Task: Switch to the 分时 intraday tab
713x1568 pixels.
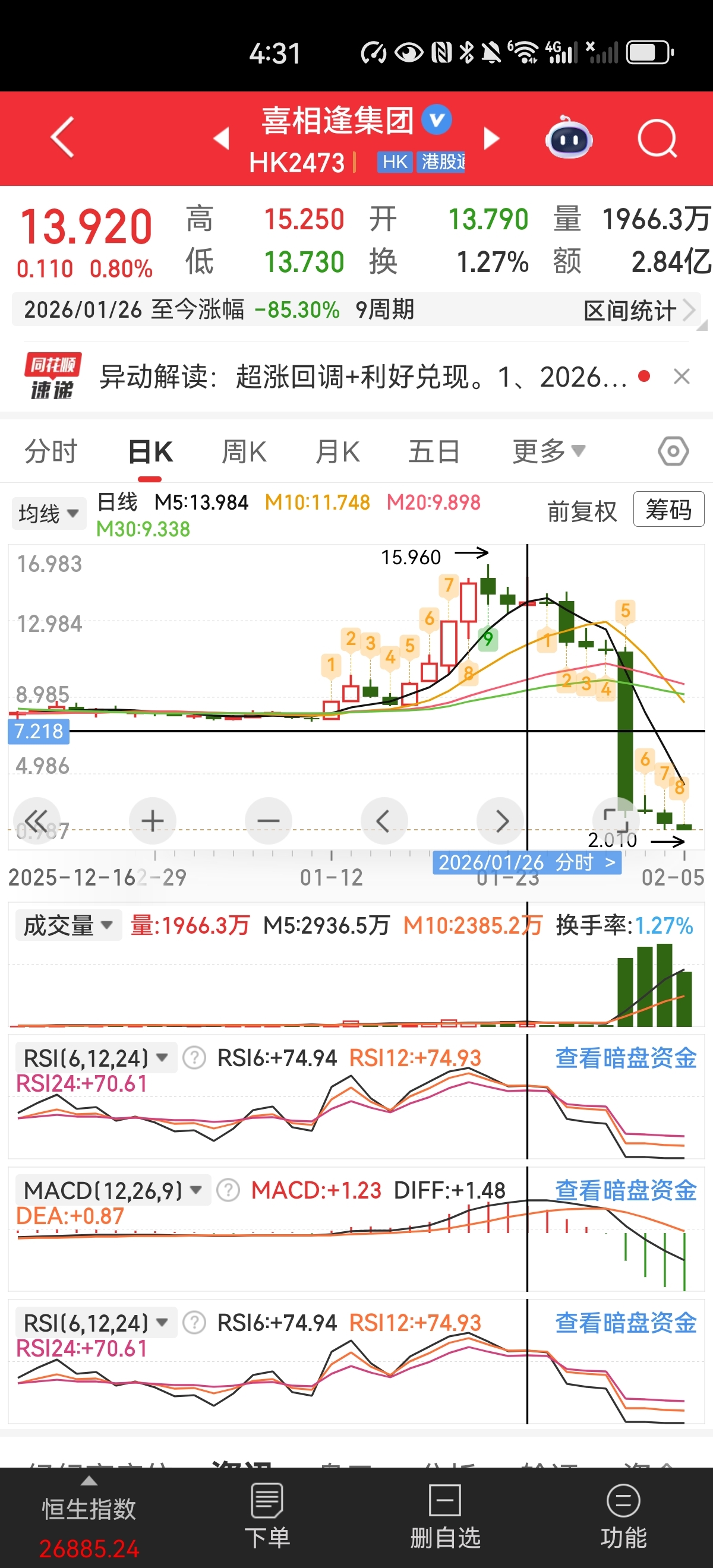Action: 50,450
